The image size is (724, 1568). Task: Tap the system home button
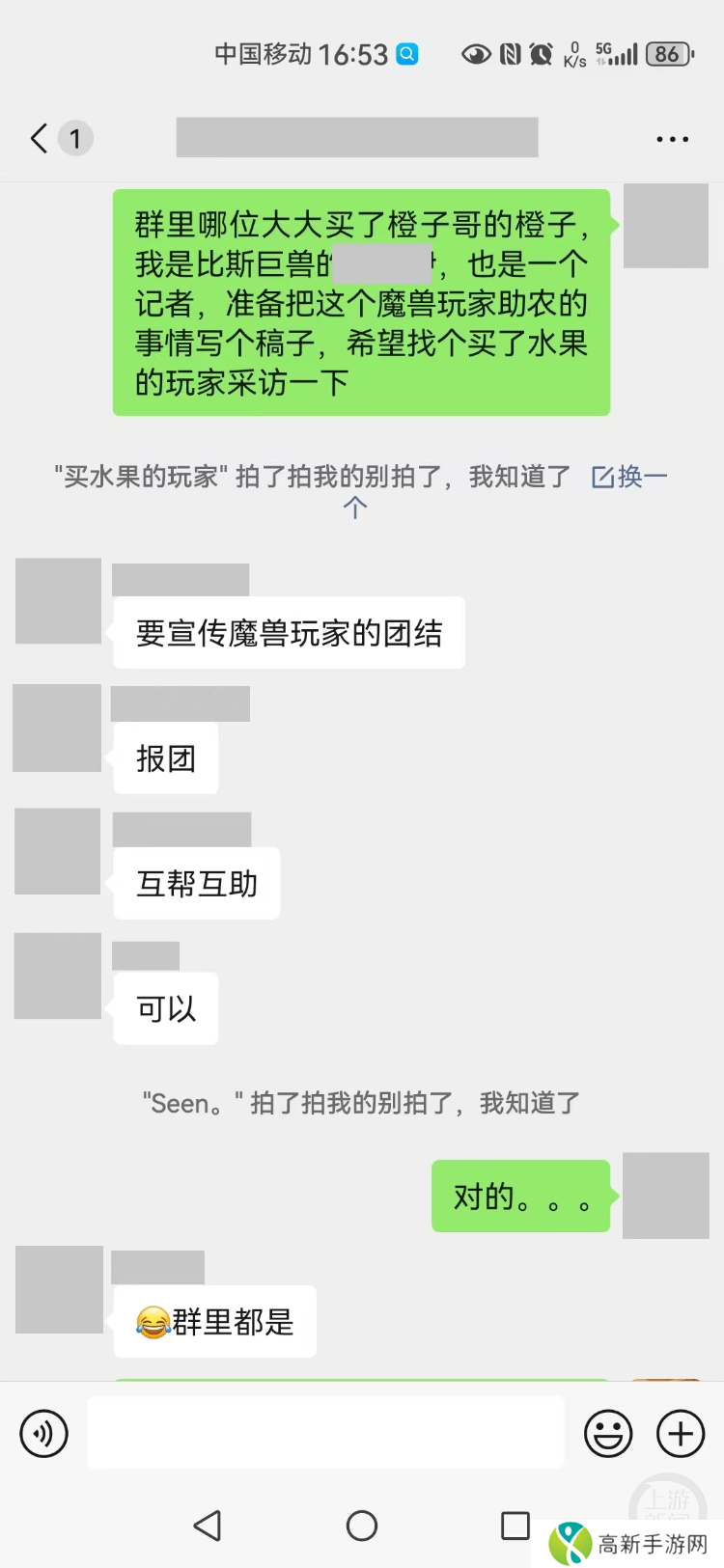(x=362, y=1526)
